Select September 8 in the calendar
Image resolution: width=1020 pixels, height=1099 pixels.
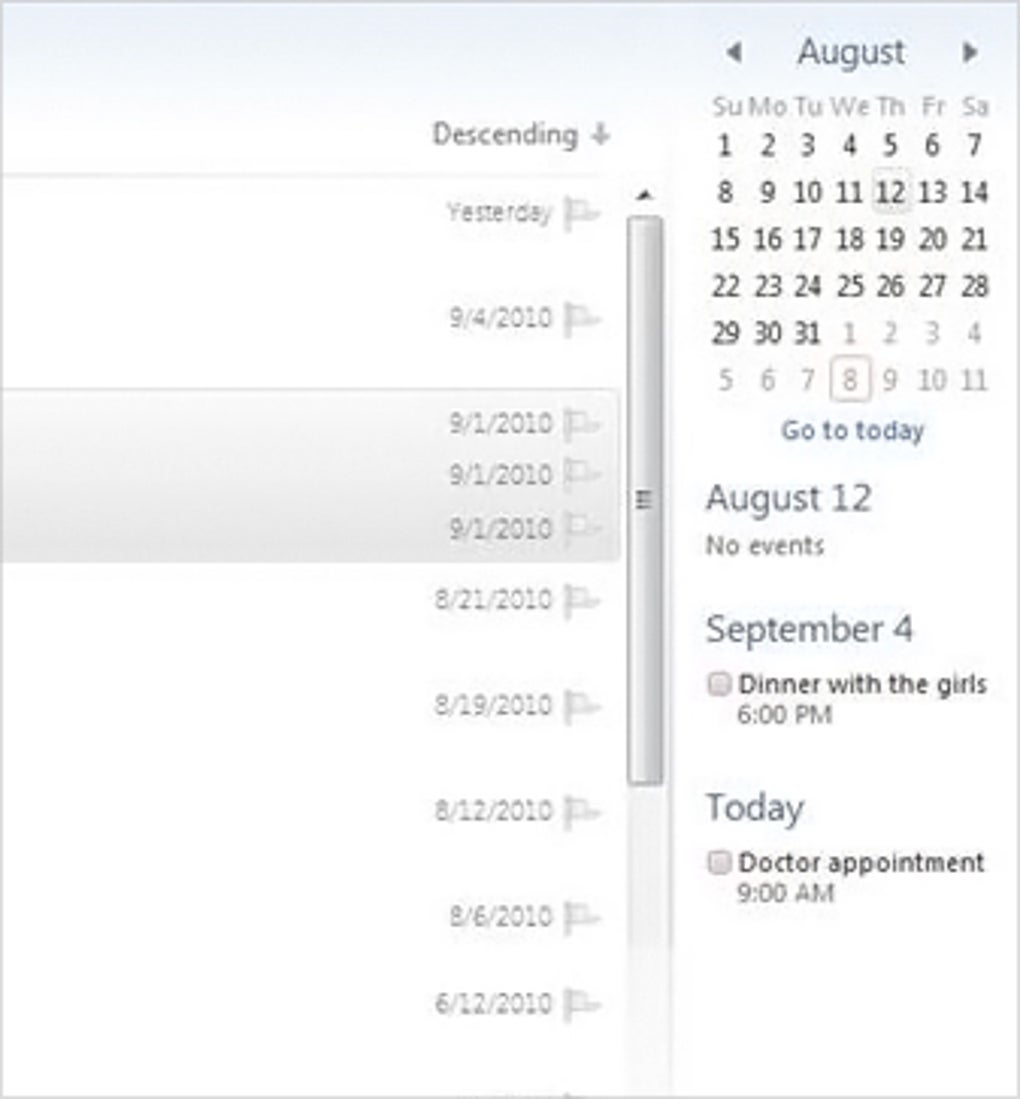click(x=850, y=379)
